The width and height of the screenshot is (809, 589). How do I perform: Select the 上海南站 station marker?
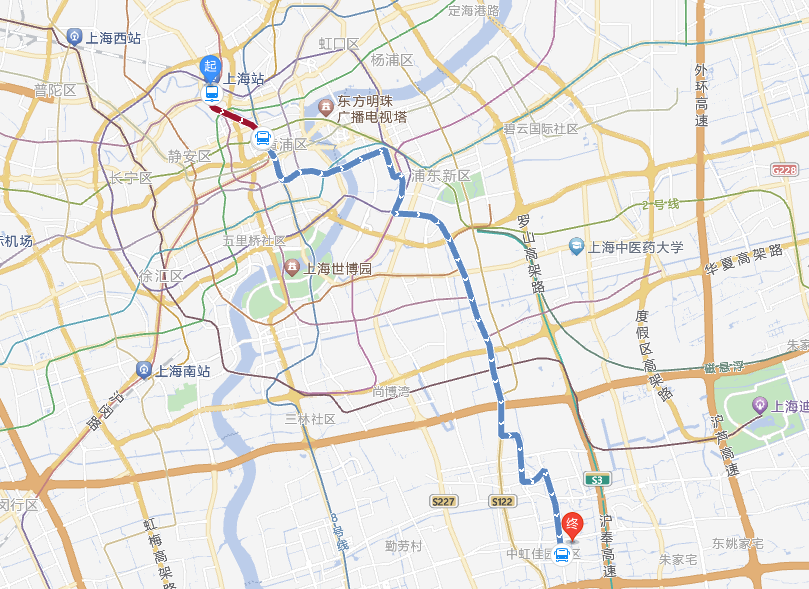tap(144, 370)
